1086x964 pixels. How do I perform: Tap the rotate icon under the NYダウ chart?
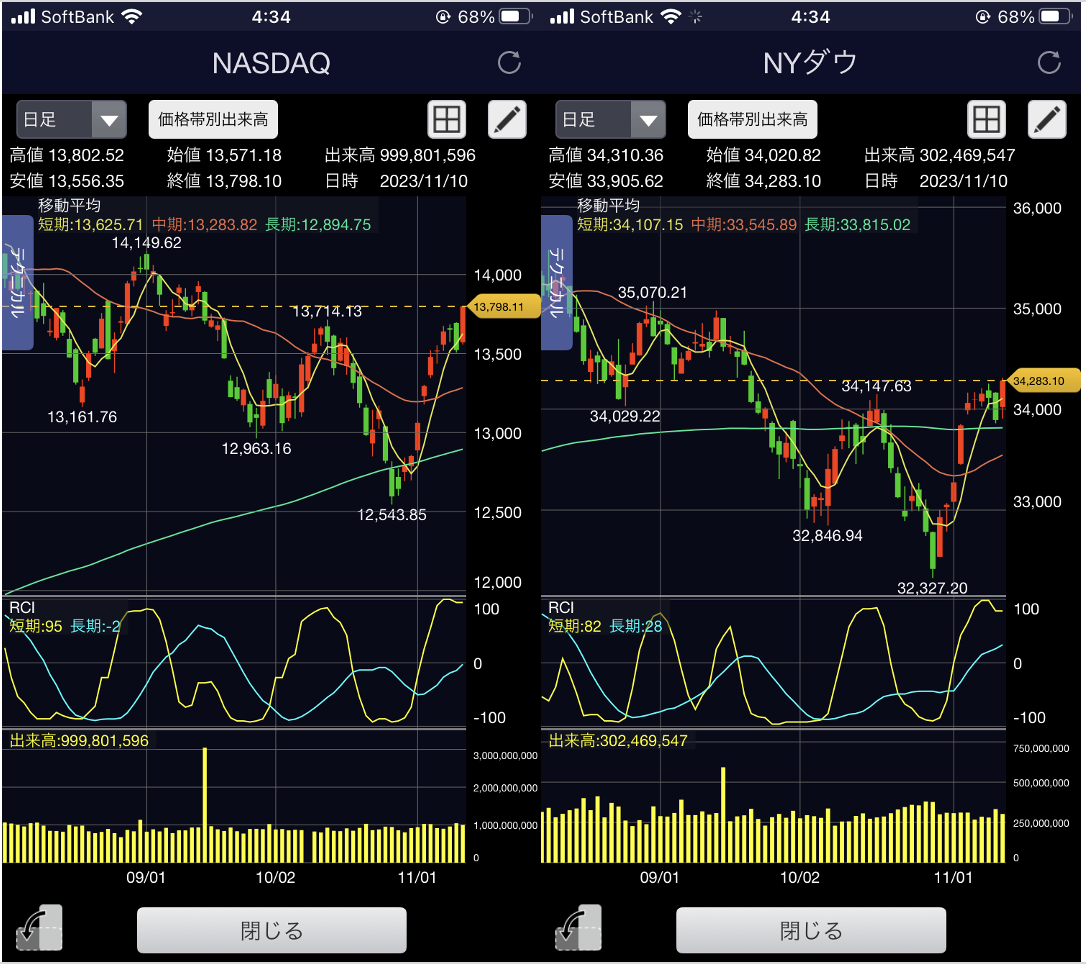[x=578, y=928]
